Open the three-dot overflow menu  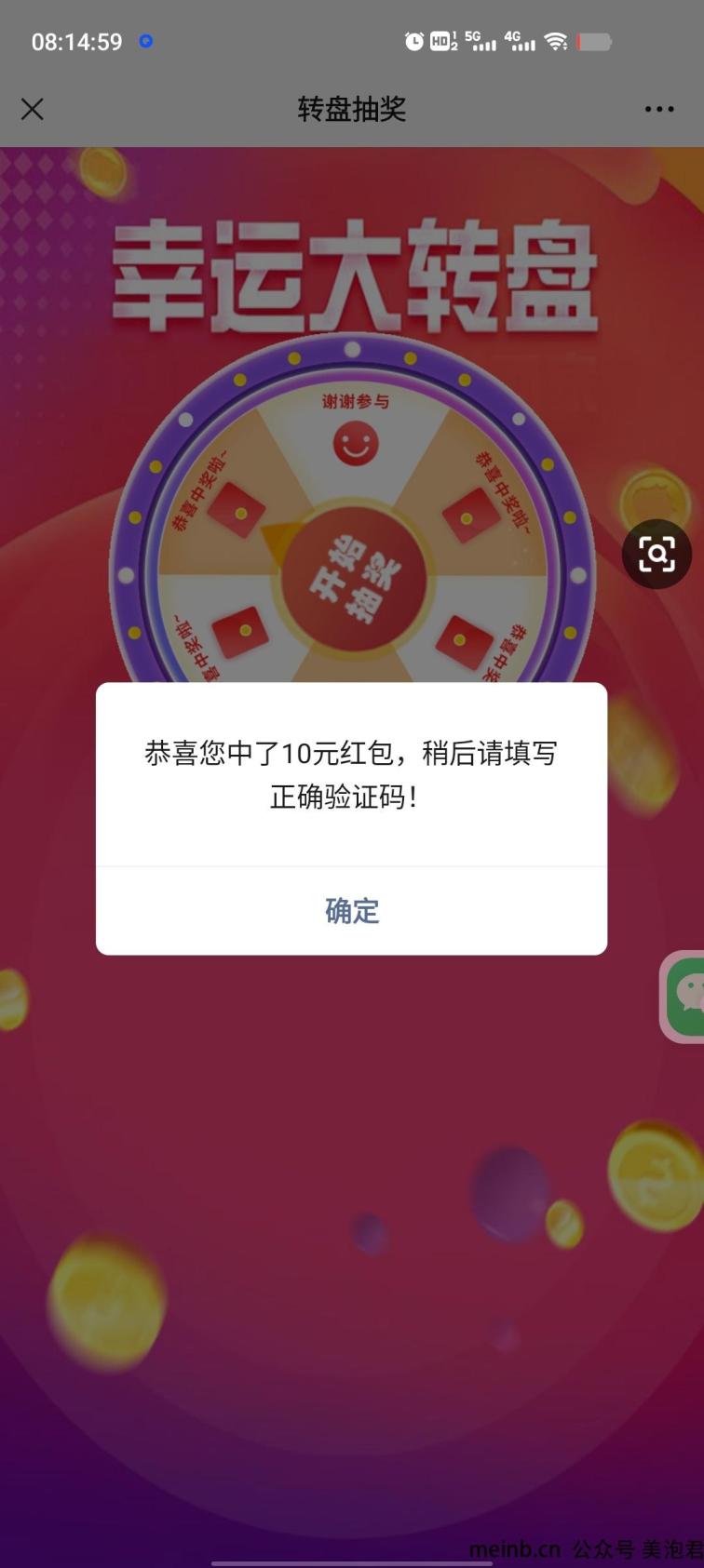click(658, 110)
